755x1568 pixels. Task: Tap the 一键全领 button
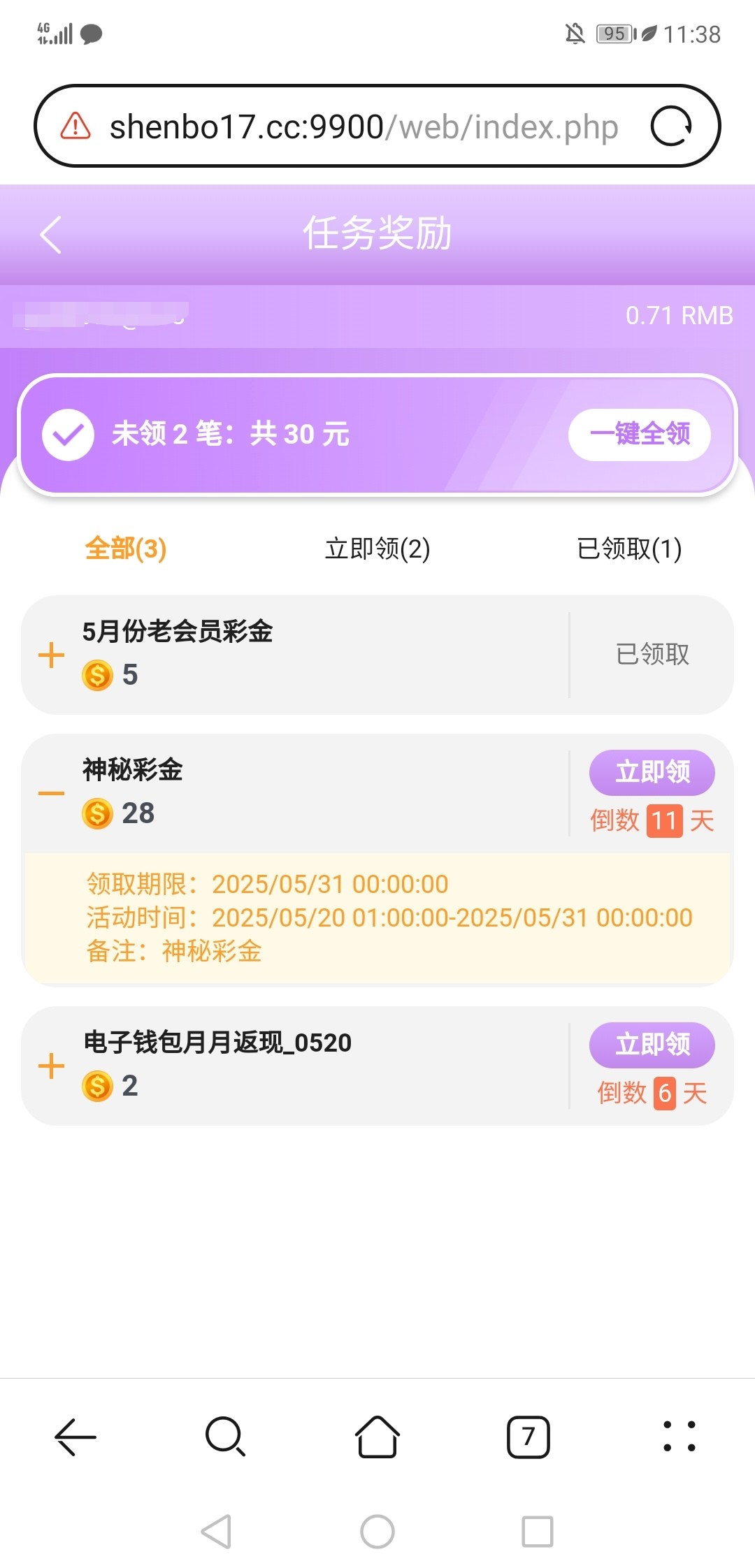coord(640,434)
